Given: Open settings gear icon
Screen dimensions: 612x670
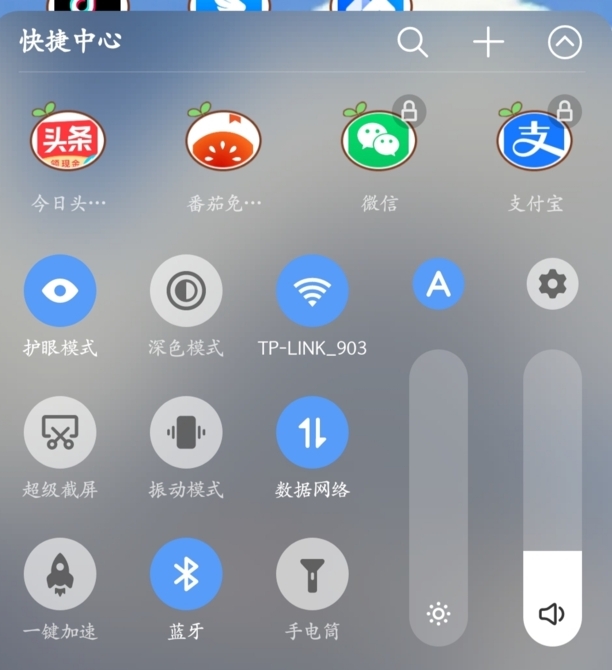Looking at the screenshot, I should click(x=552, y=285).
